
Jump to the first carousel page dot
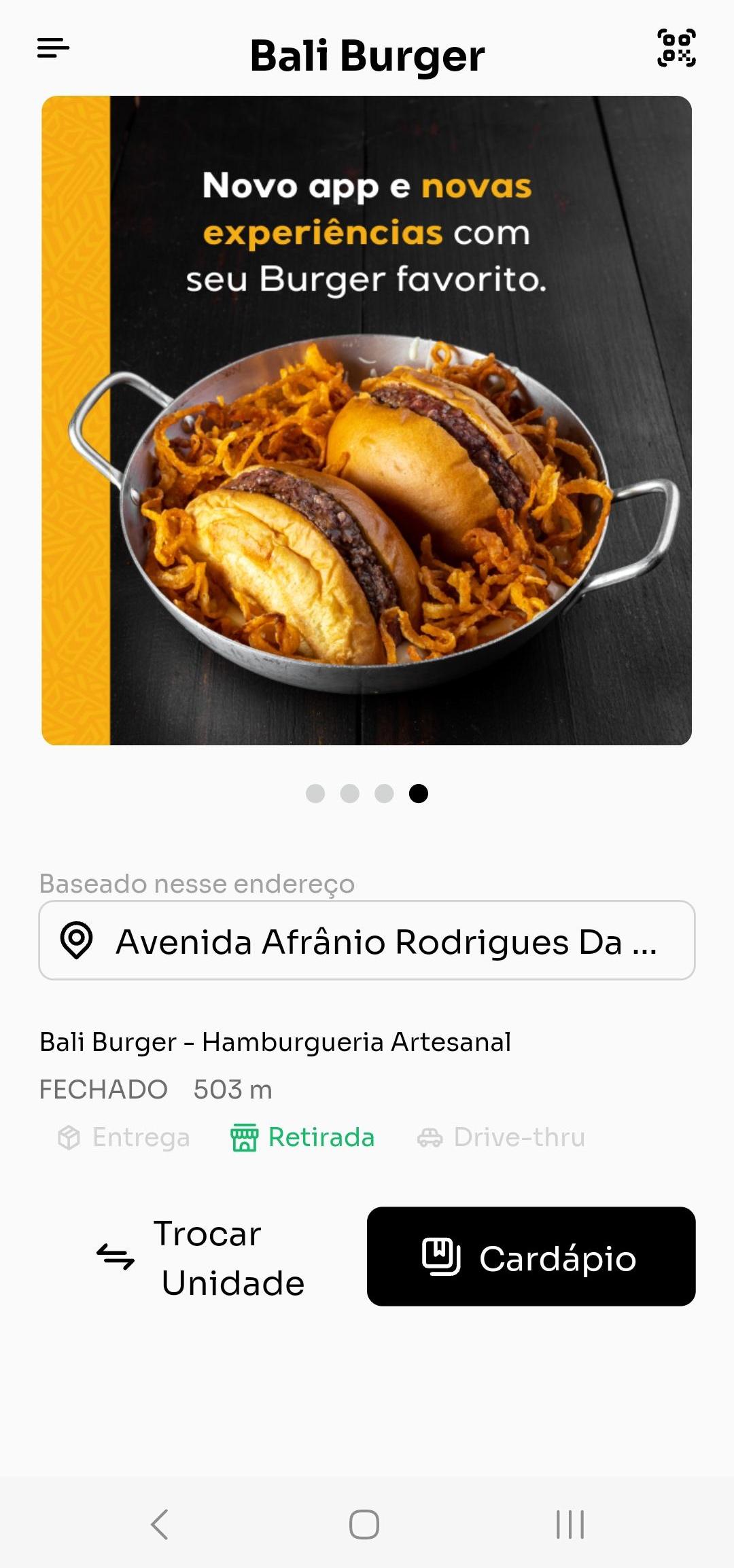pos(315,794)
